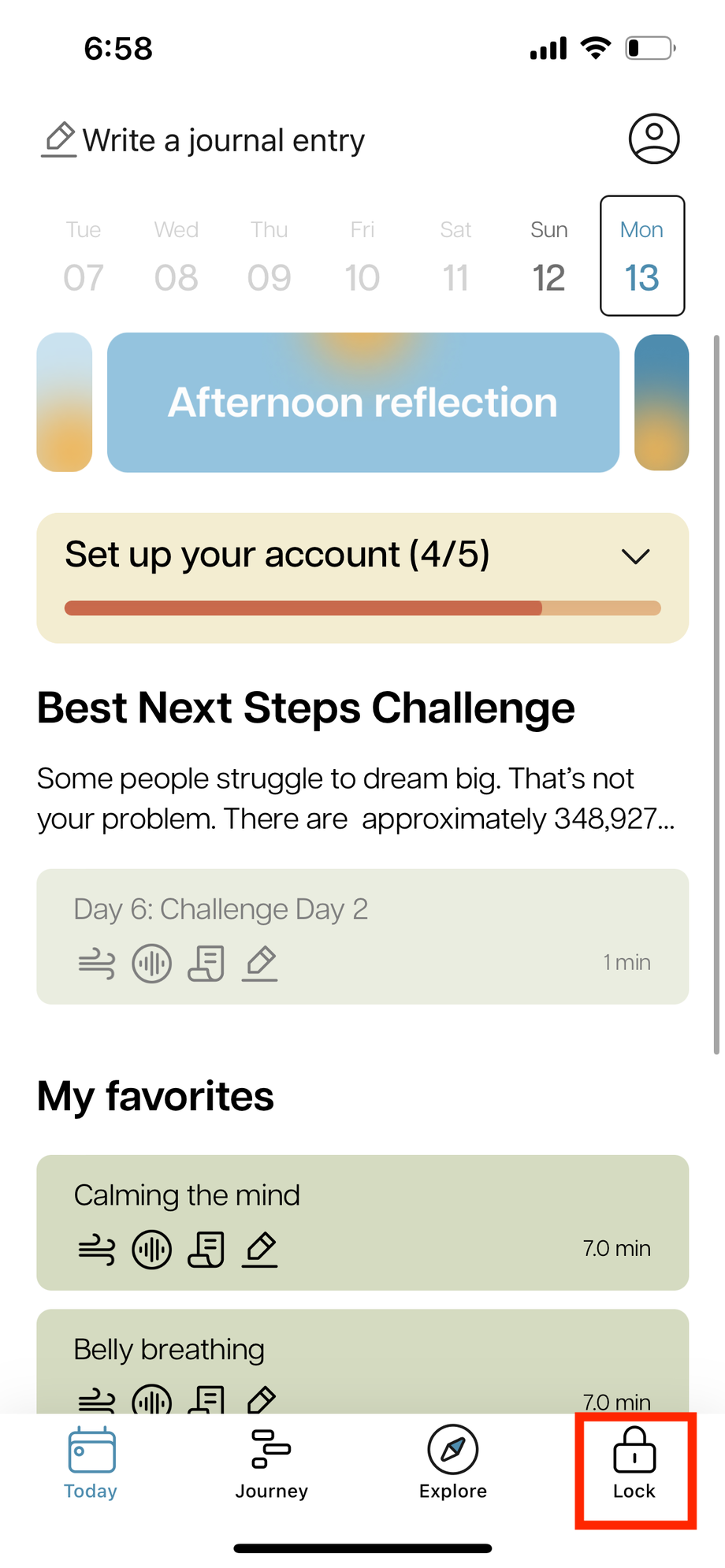725x1568 pixels.
Task: Select Thursday the 09th
Action: pyautogui.click(x=270, y=256)
